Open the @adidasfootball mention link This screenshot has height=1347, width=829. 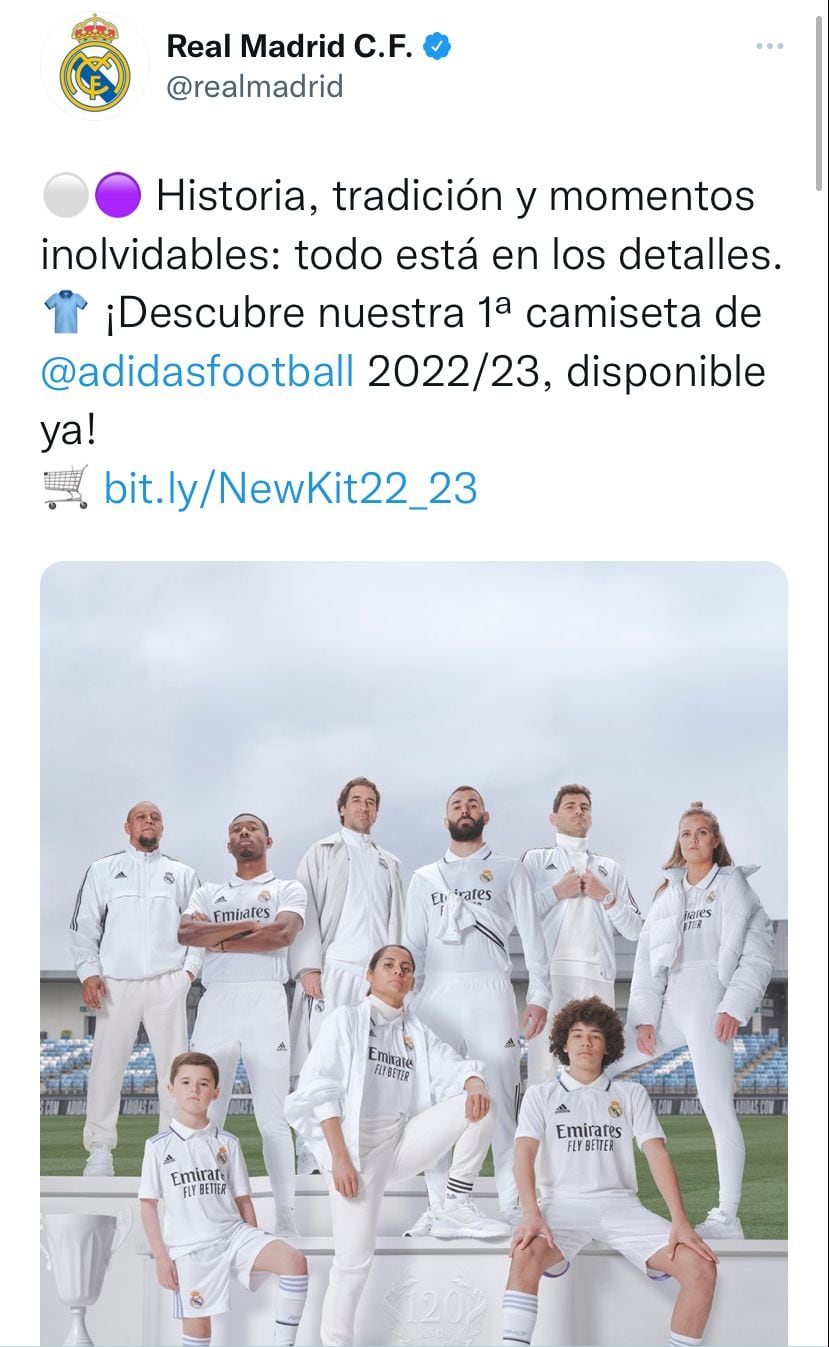[197, 372]
